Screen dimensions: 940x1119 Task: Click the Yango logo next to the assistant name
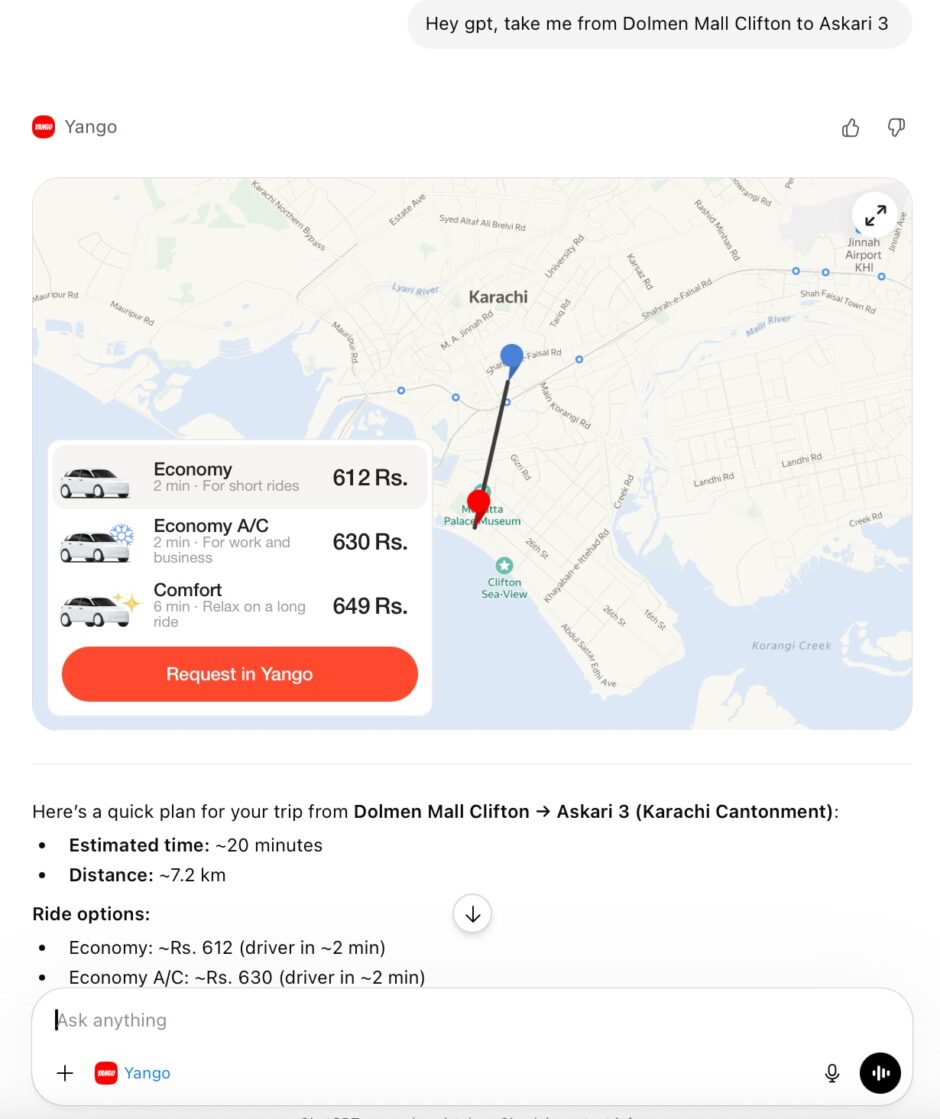(x=41, y=127)
